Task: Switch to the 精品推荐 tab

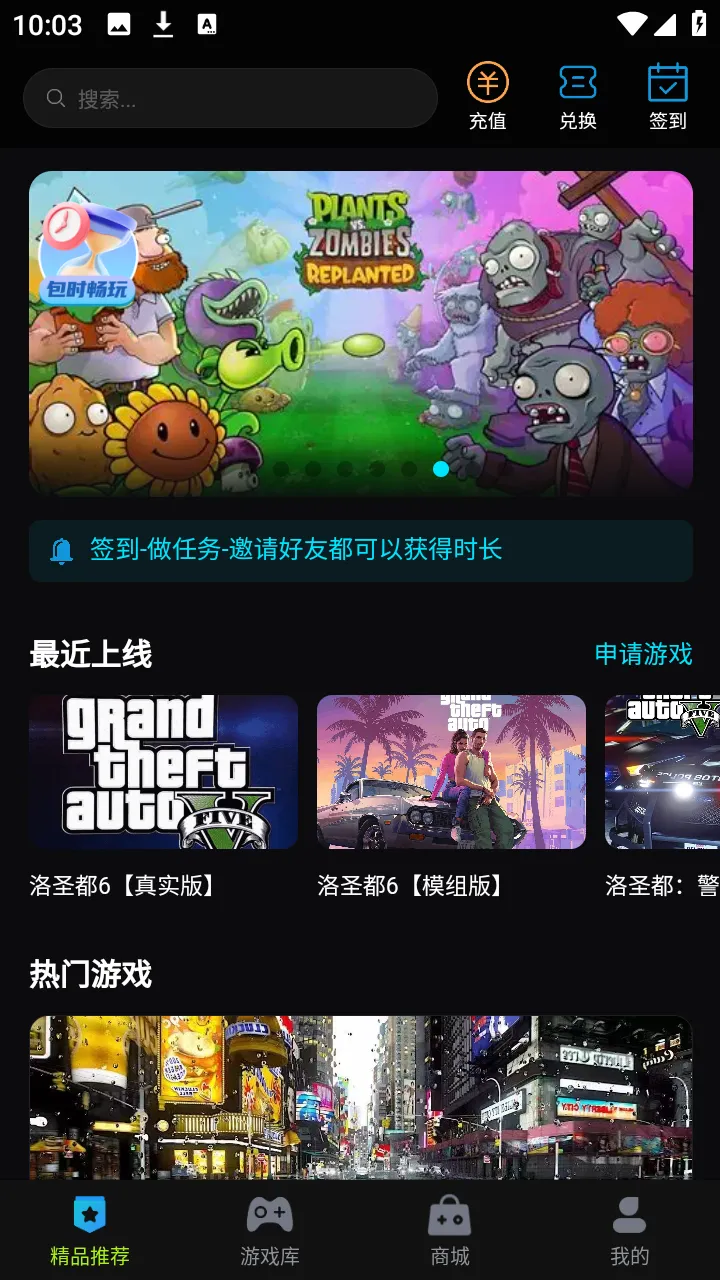Action: 89,1230
